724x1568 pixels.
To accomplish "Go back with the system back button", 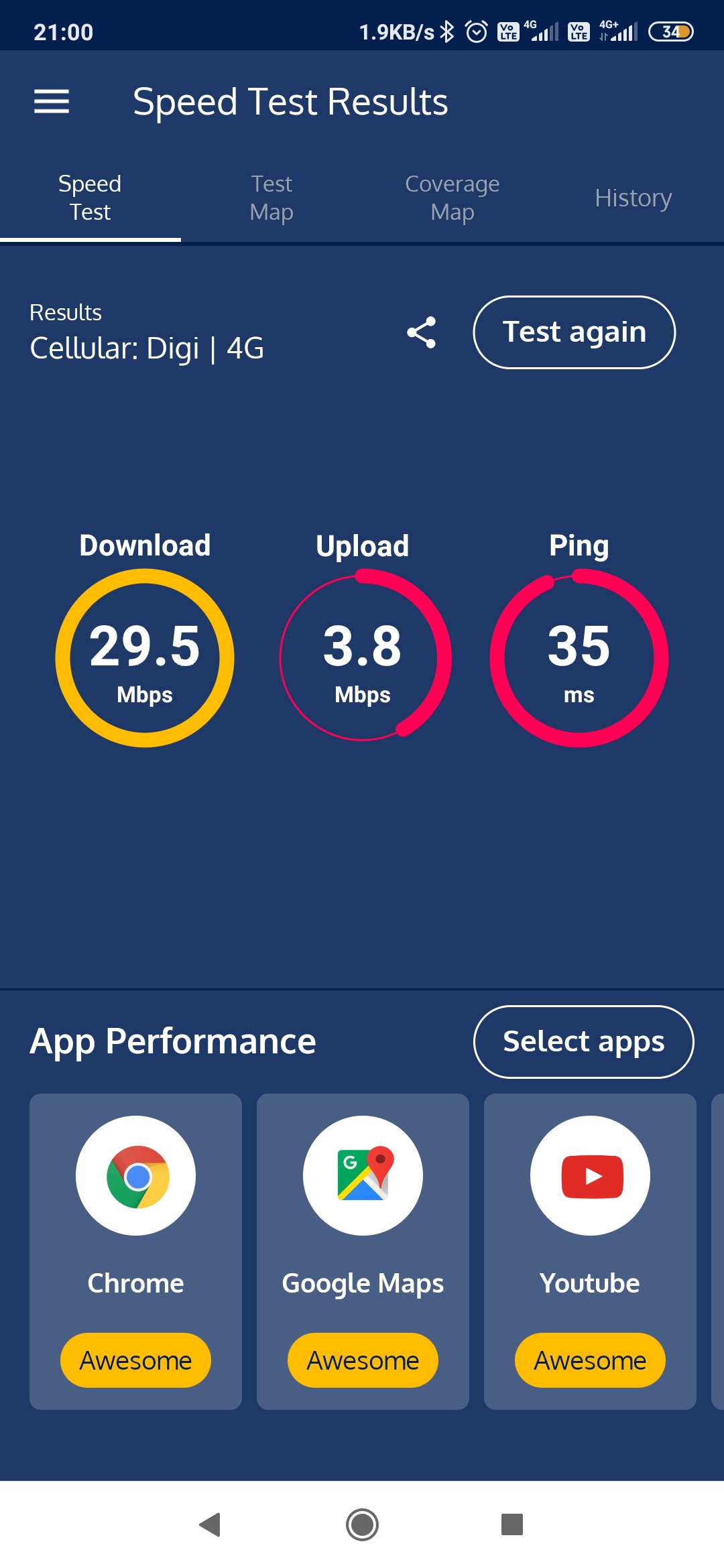I will click(210, 1524).
